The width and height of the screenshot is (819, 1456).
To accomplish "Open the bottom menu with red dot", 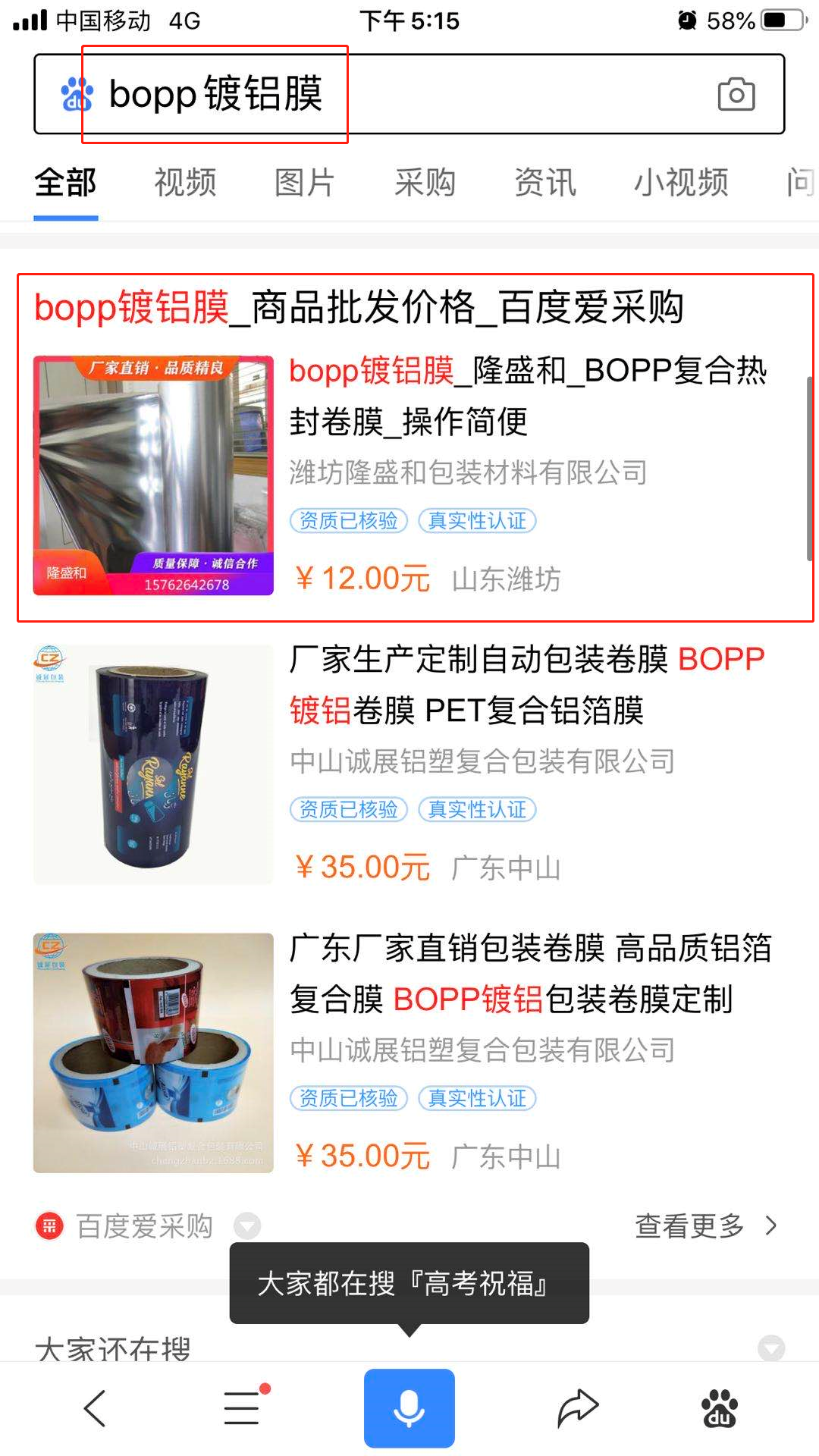I will point(243,1407).
